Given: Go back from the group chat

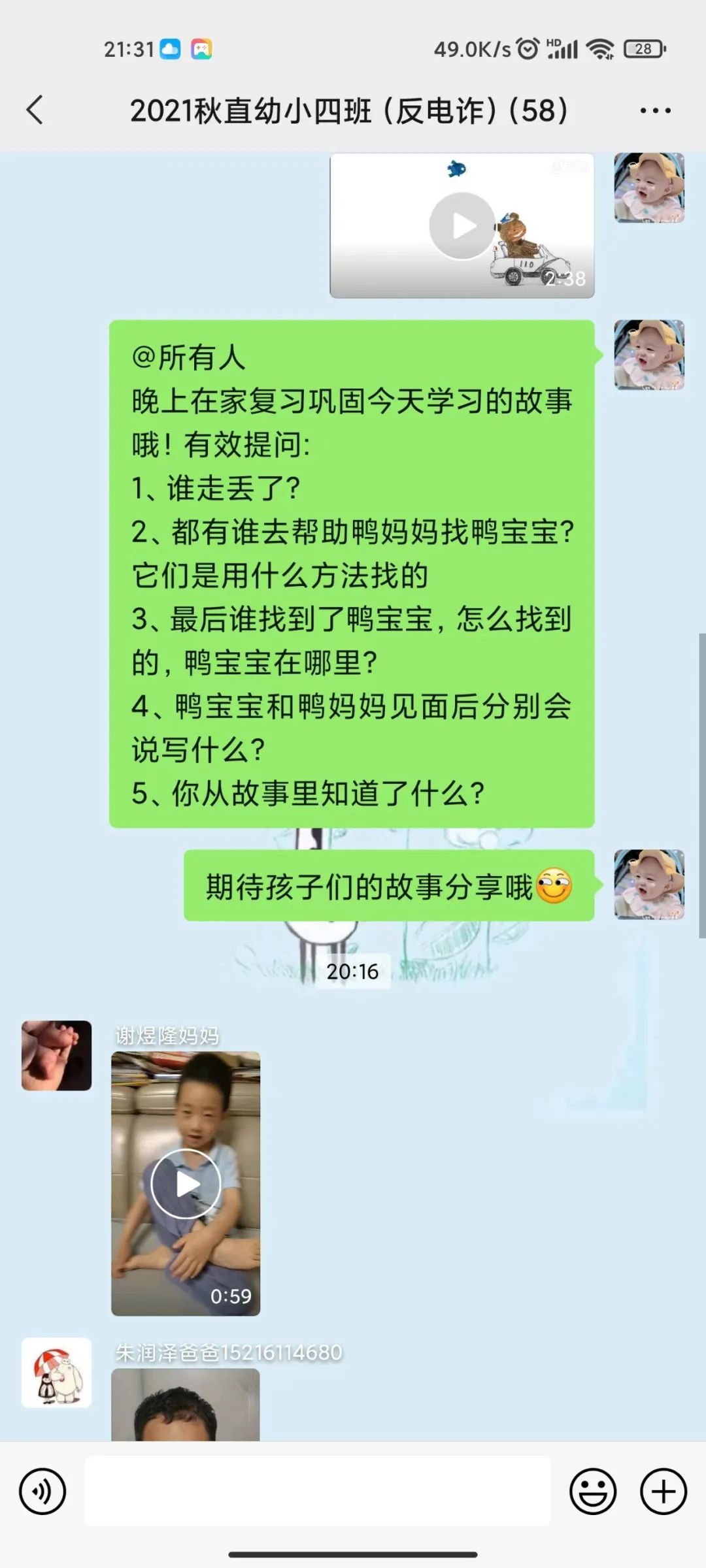Looking at the screenshot, I should [36, 110].
